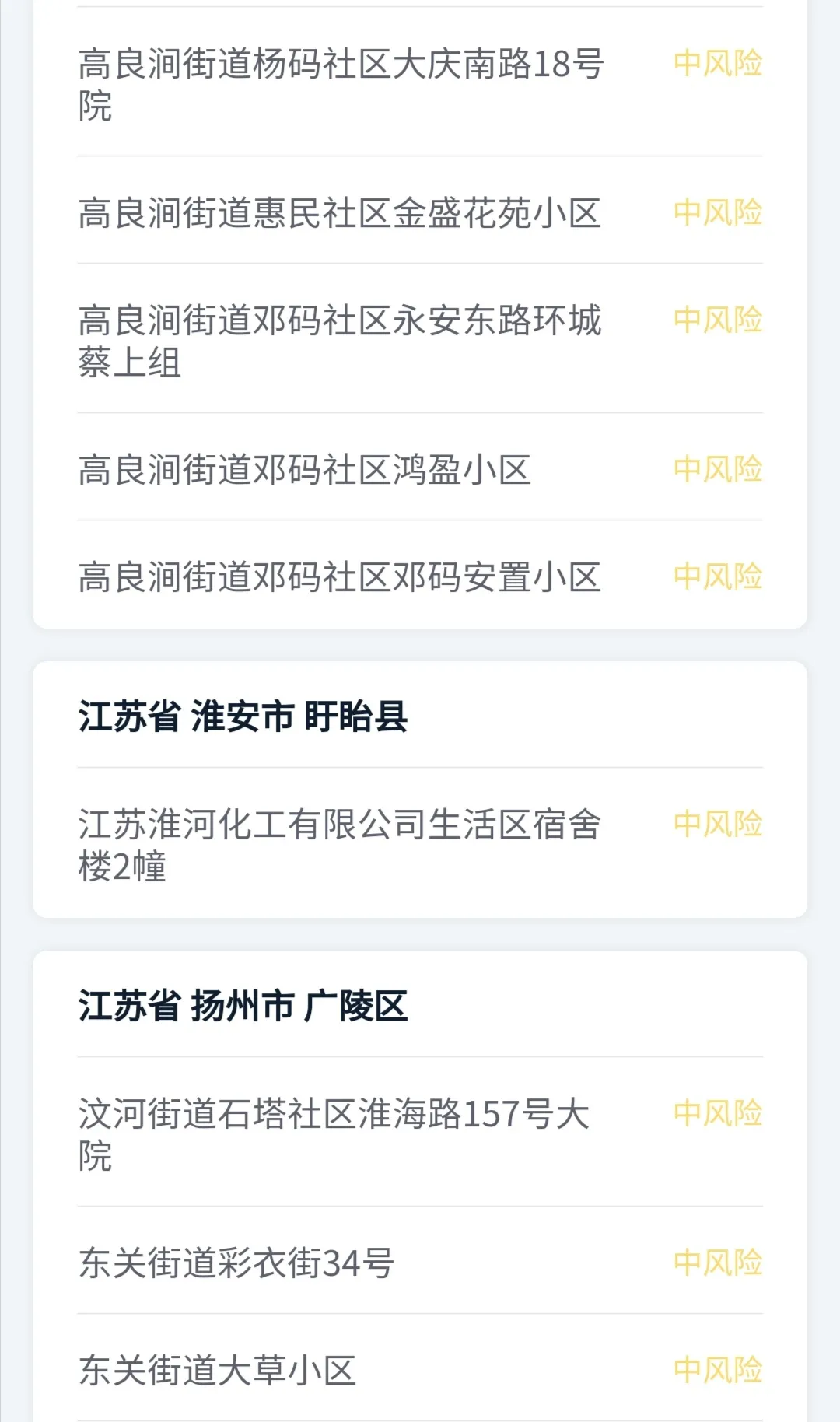Click 中风险 tag for 金盛花苑小区

pos(717,210)
